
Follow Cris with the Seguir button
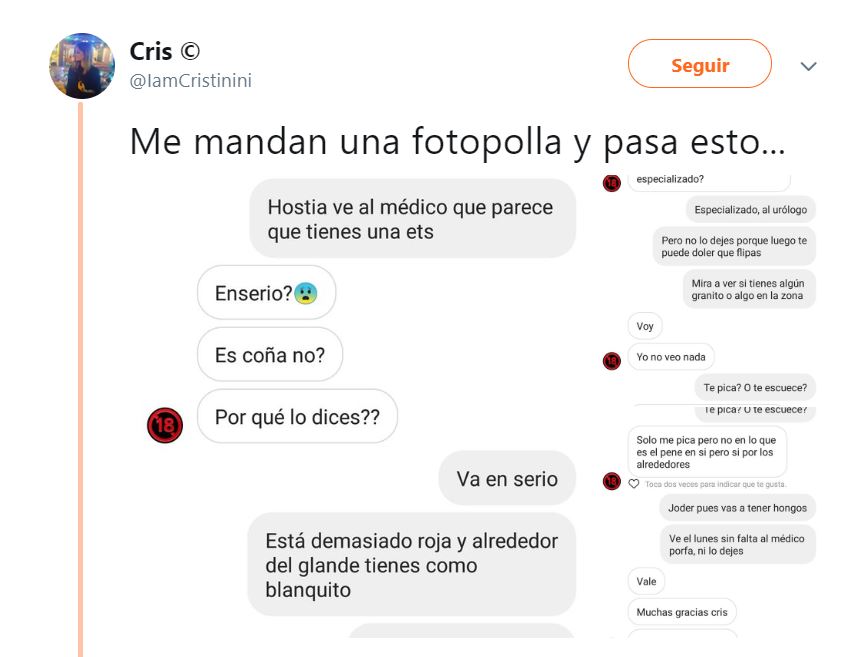click(699, 65)
